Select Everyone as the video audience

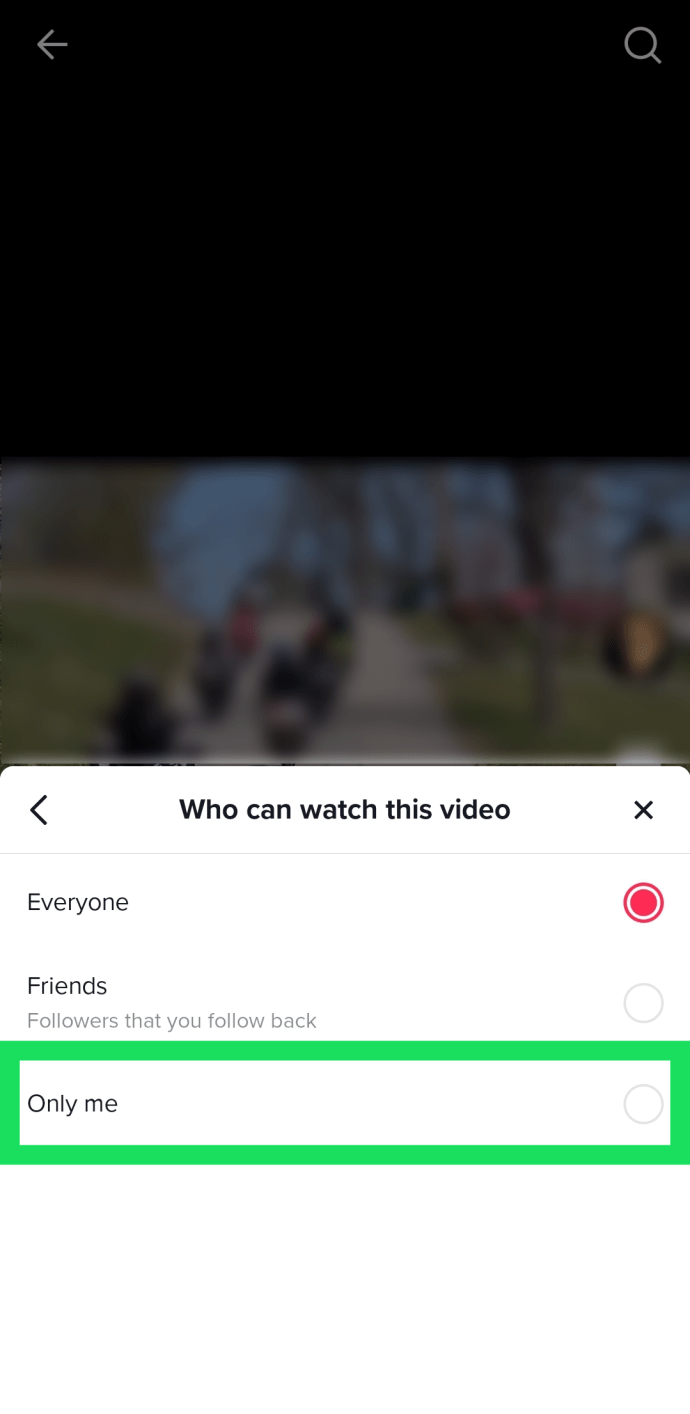[x=642, y=903]
